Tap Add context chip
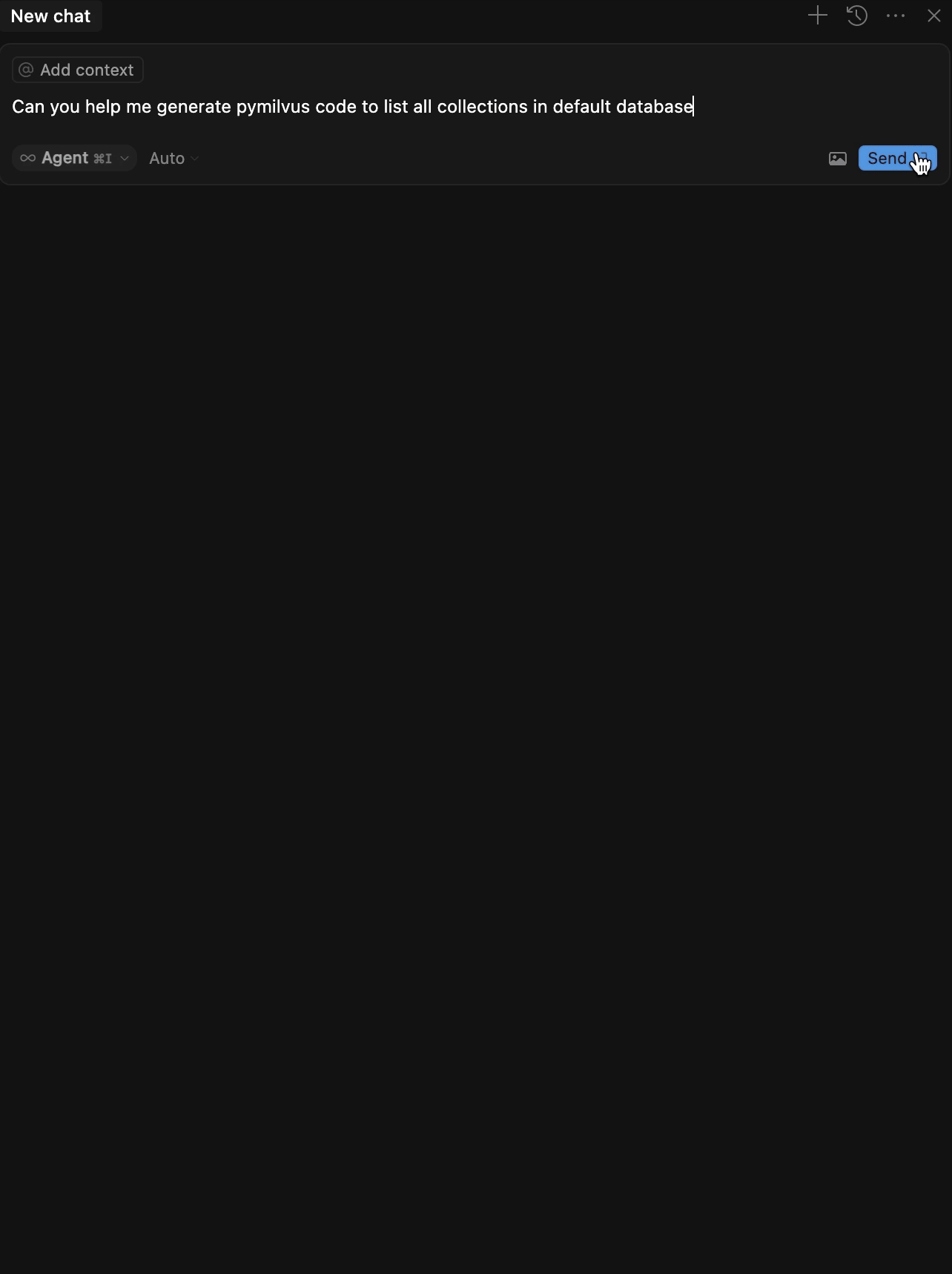This screenshot has height=1274, width=952. 78,70
